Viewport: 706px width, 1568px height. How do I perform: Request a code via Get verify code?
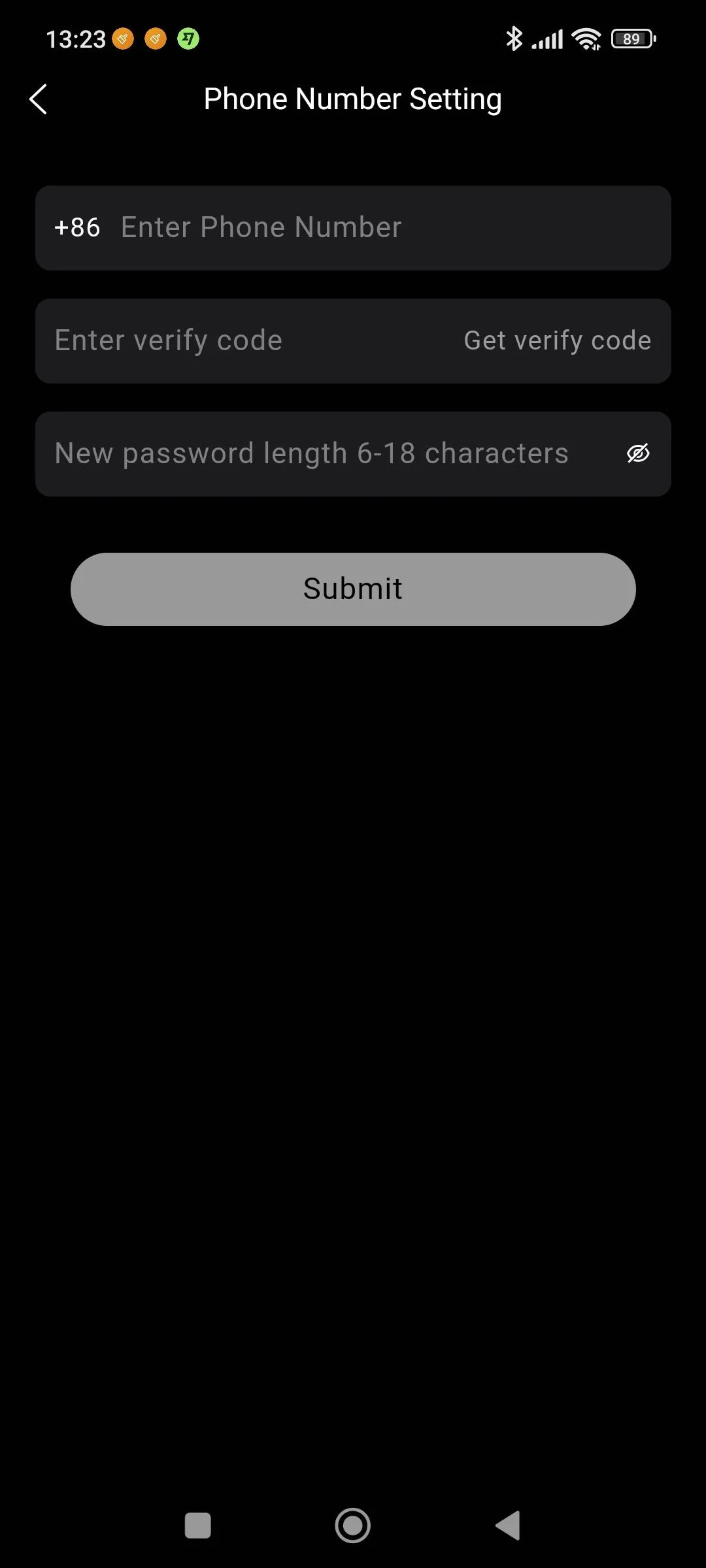(557, 341)
